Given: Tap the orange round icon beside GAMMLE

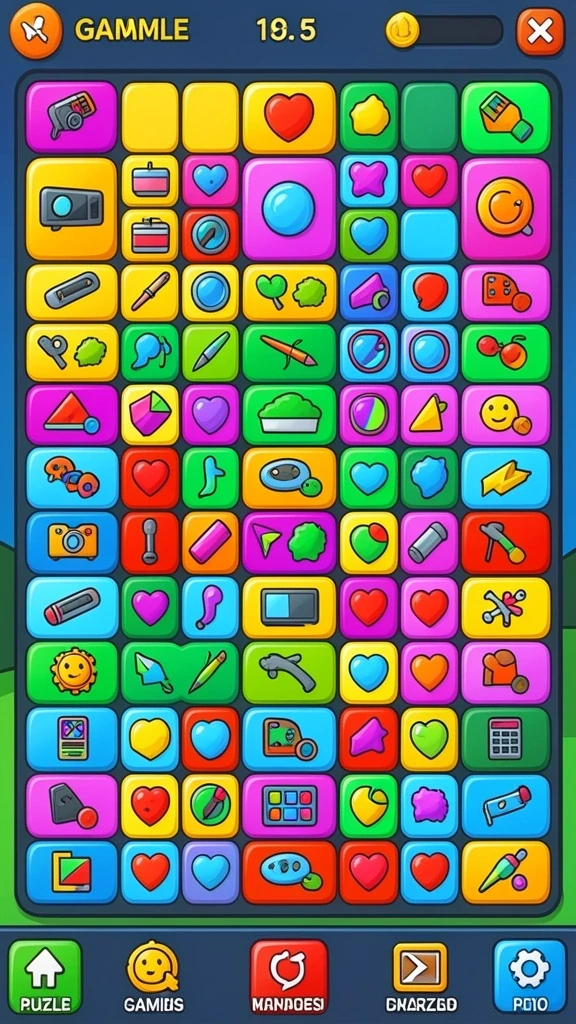Looking at the screenshot, I should click(35, 30).
